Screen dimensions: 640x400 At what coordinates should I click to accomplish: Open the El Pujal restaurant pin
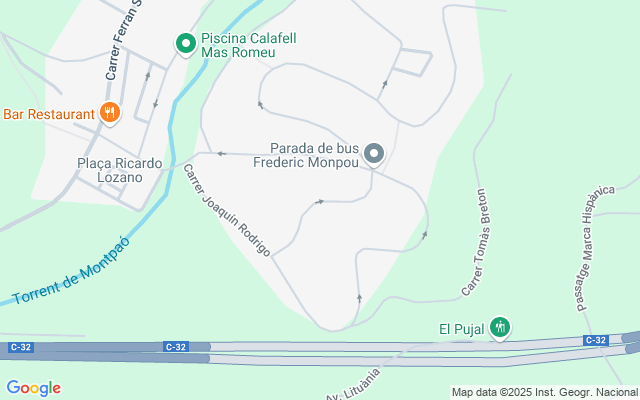501,327
